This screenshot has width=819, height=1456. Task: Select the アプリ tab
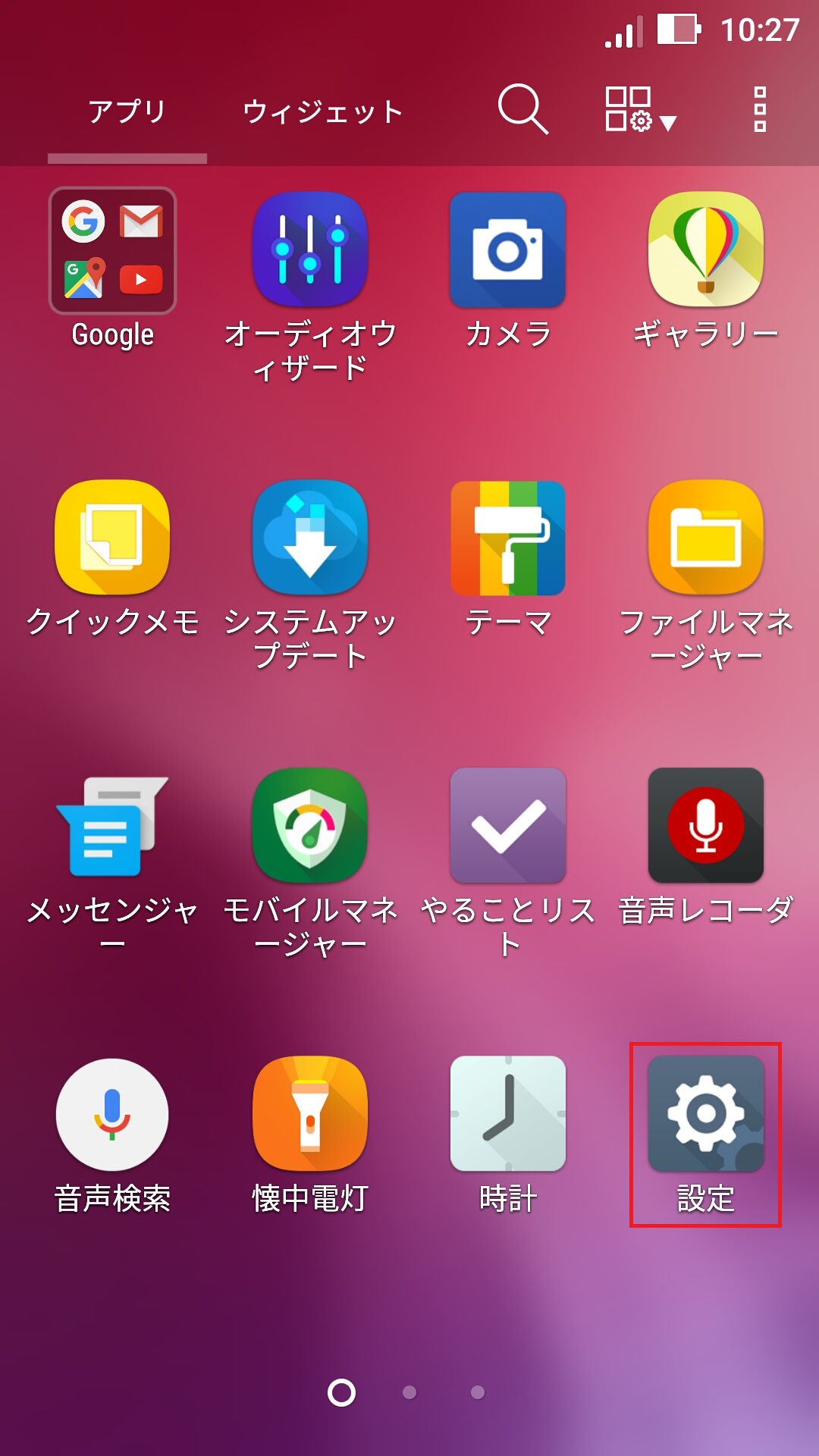click(x=127, y=112)
